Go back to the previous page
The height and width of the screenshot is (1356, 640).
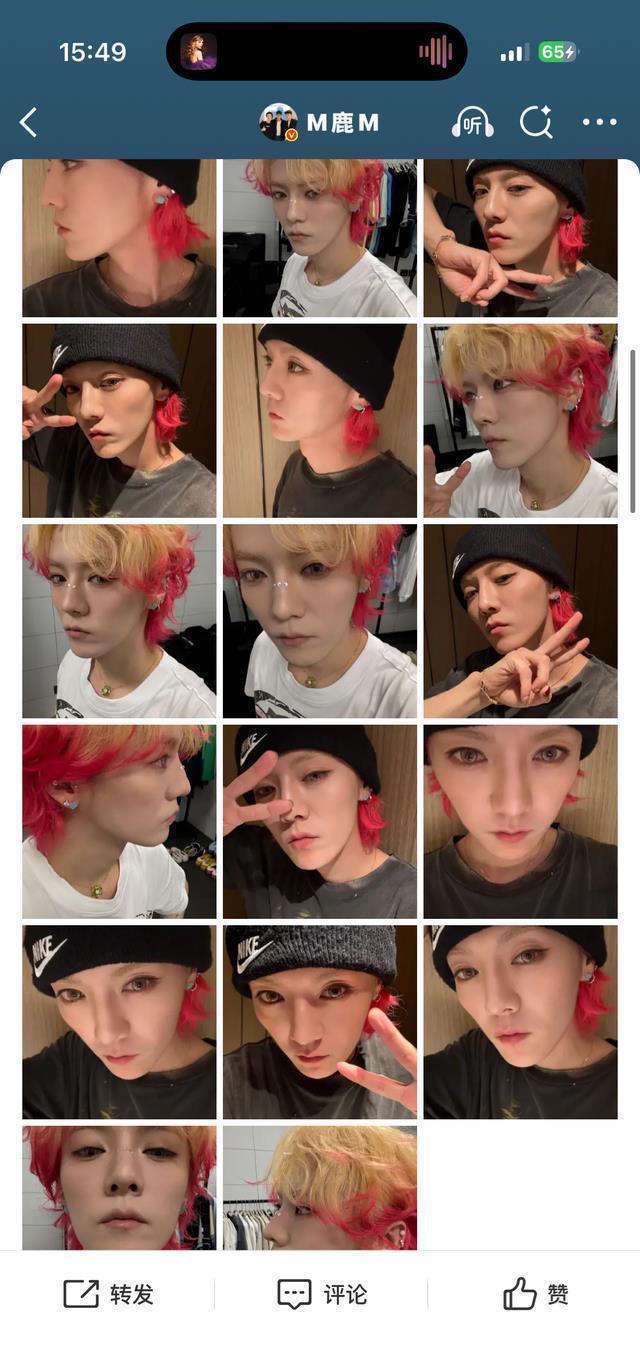coord(28,123)
